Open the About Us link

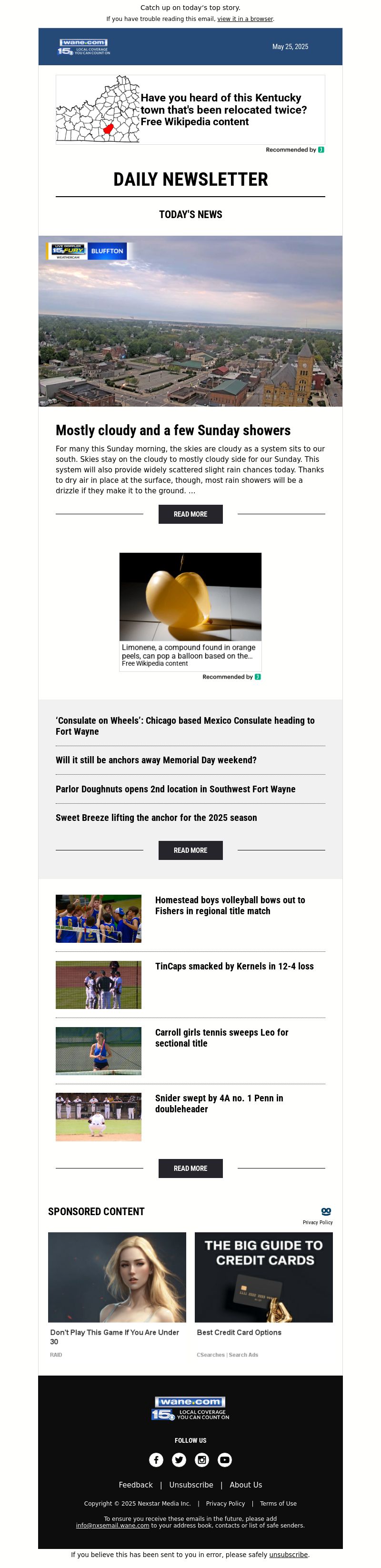pos(245,1485)
